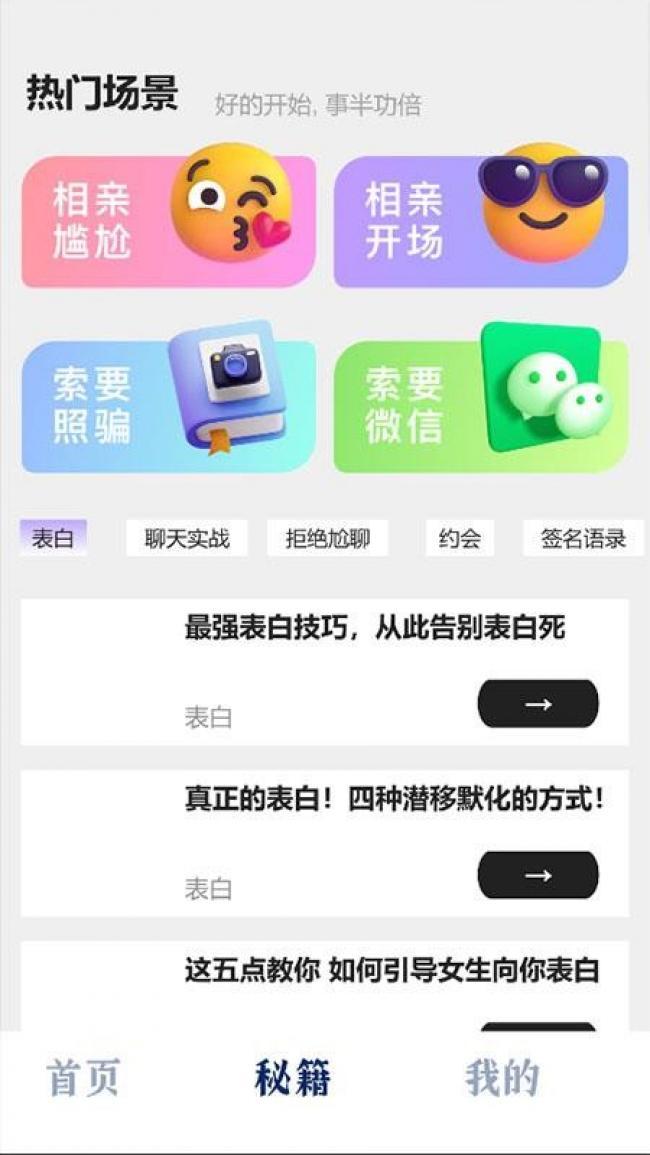Switch to the 聊天实战 category
The width and height of the screenshot is (650, 1155).
pos(187,538)
